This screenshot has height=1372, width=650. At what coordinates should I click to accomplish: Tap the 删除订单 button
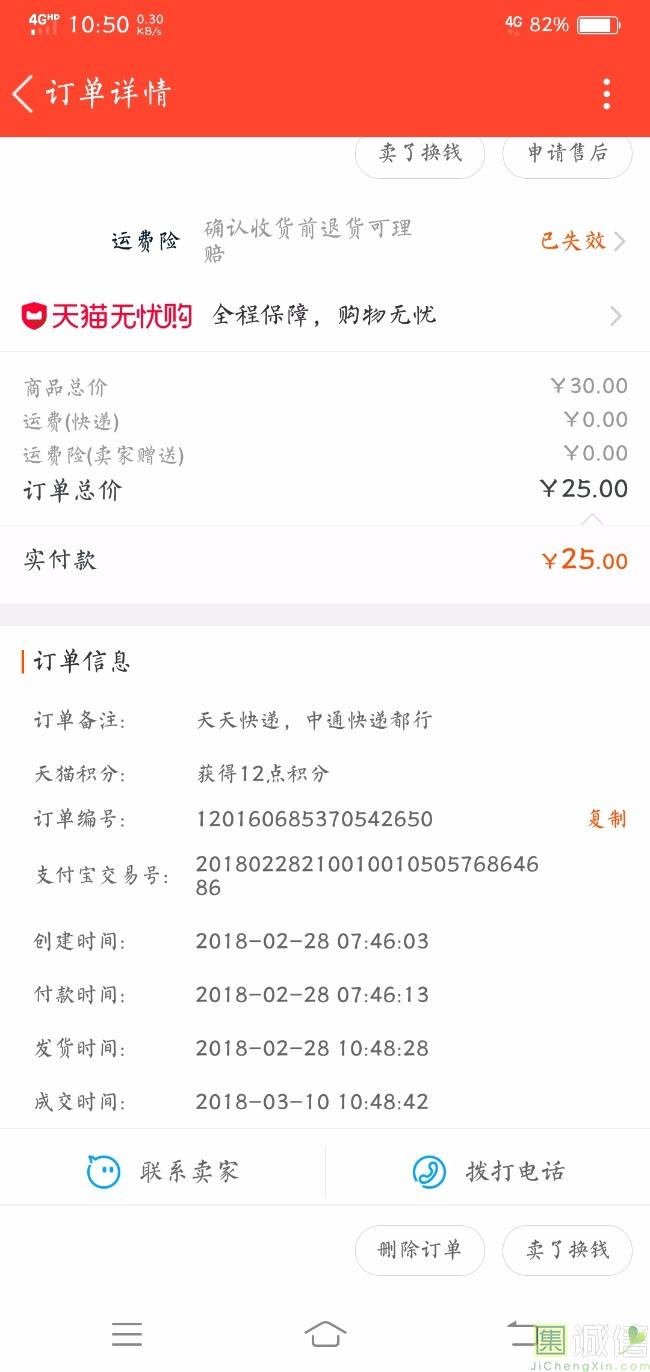click(x=420, y=1250)
